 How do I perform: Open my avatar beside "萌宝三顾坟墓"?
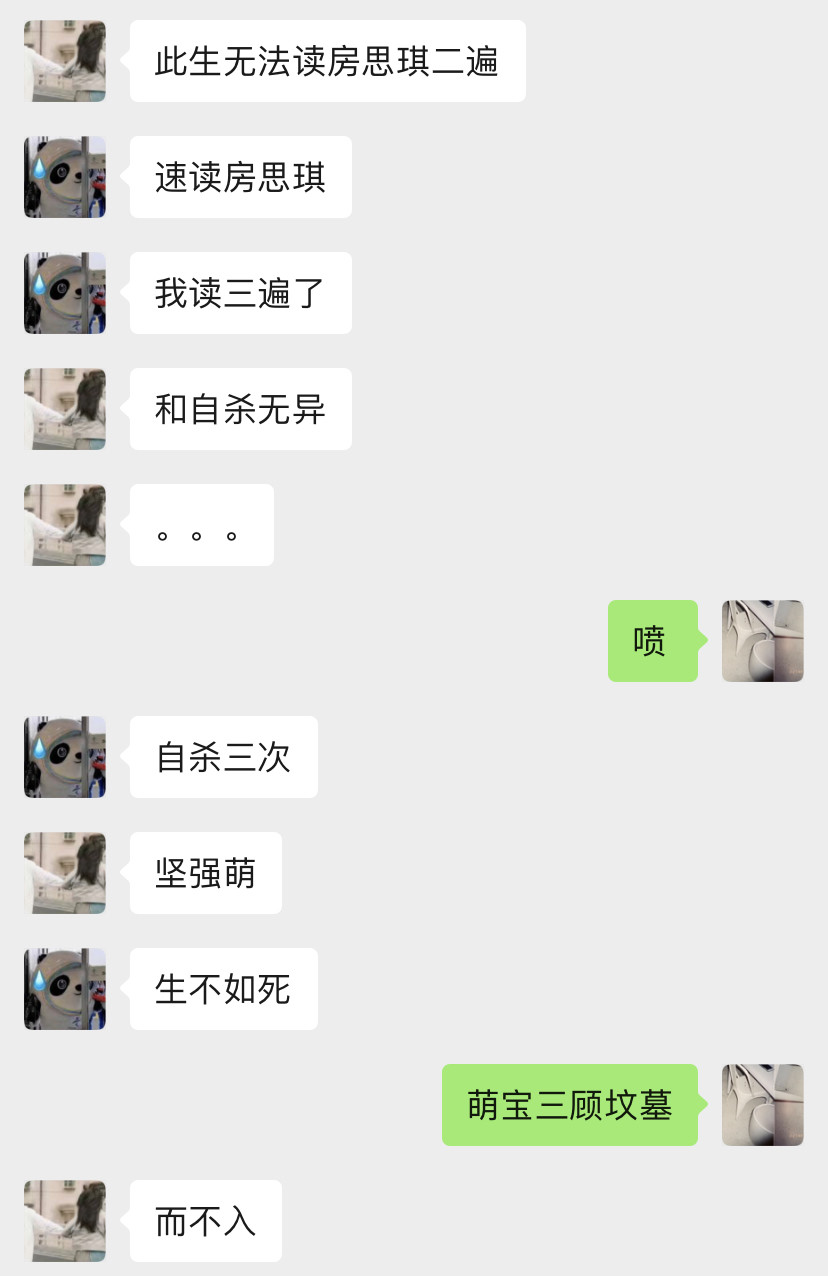click(x=762, y=1105)
